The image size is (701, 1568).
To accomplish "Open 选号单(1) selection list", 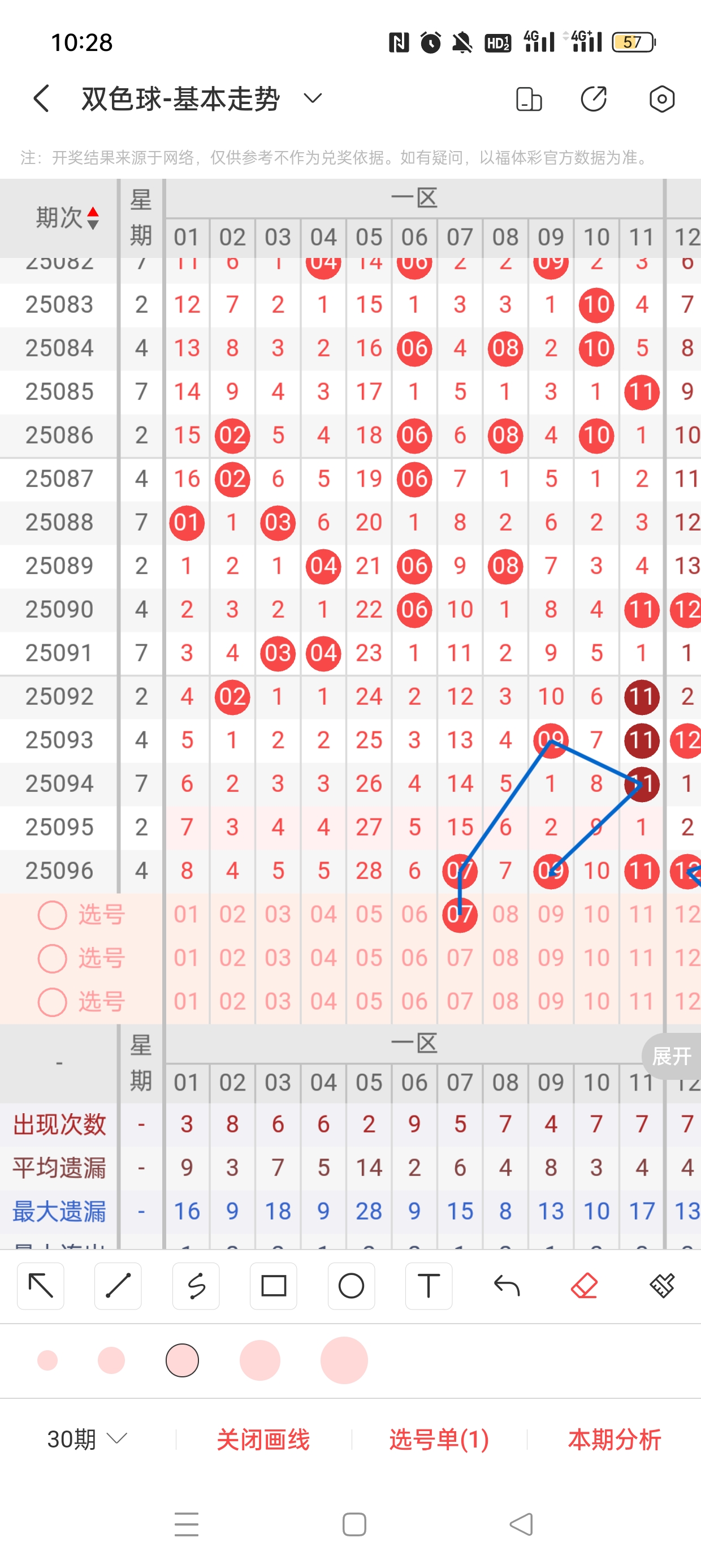I will 439,1440.
